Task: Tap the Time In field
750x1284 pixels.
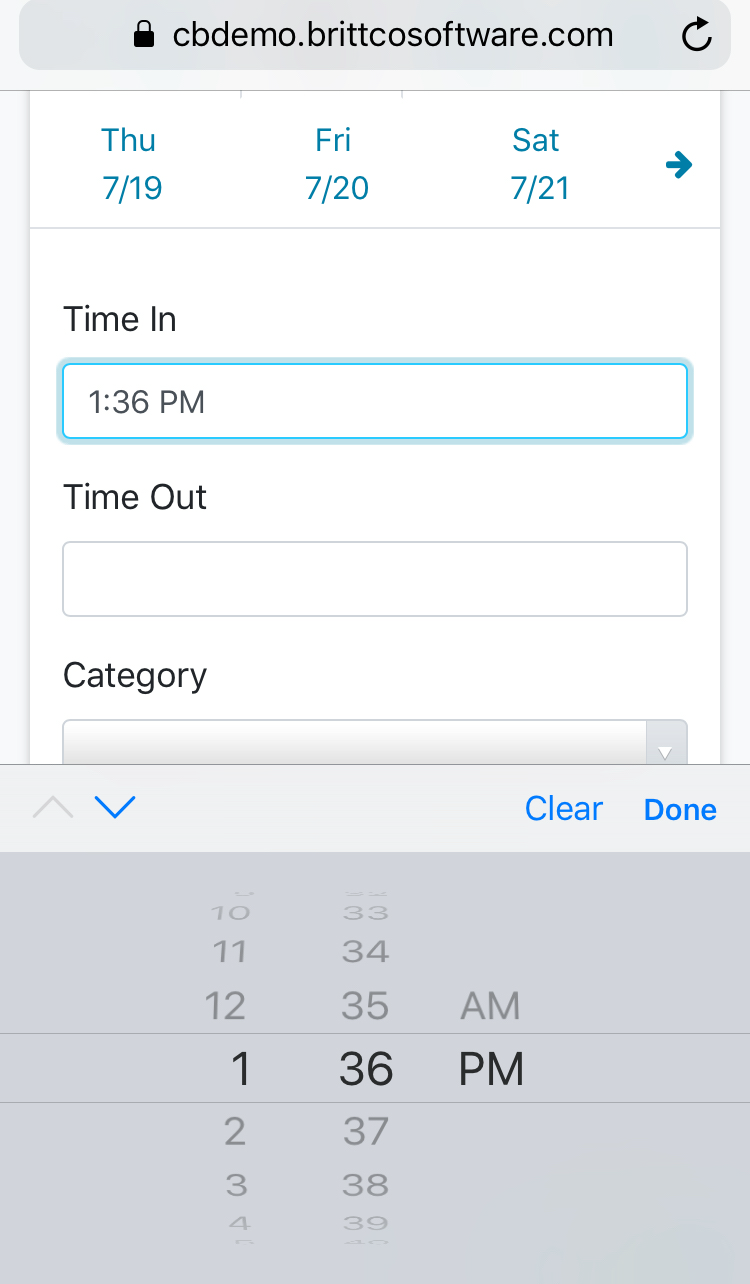Action: pyautogui.click(x=374, y=402)
